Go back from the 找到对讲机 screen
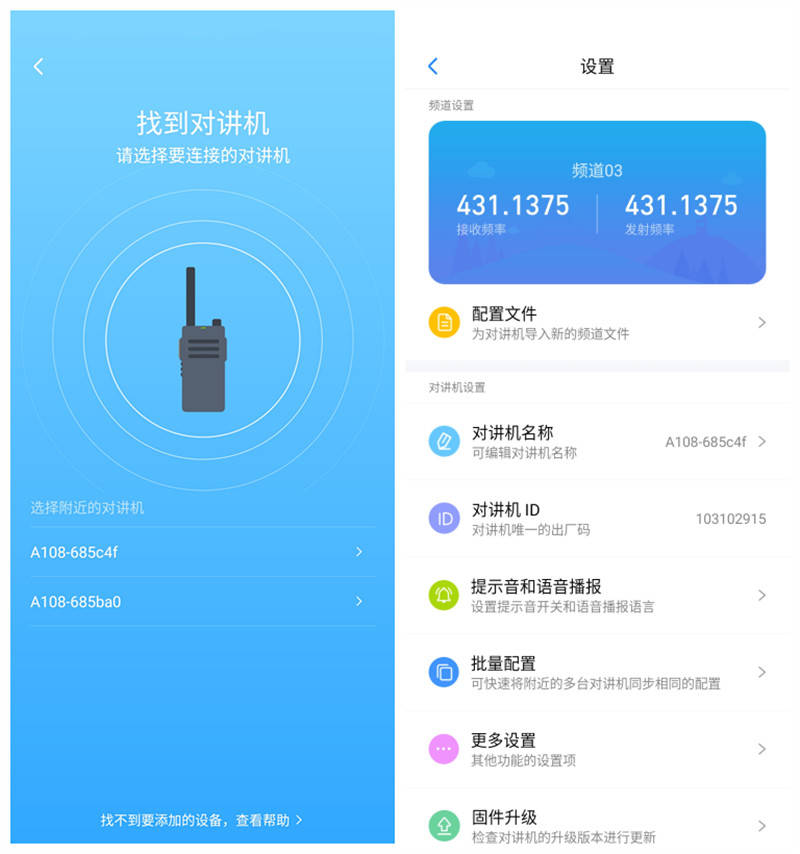This screenshot has width=800, height=854. point(39,67)
